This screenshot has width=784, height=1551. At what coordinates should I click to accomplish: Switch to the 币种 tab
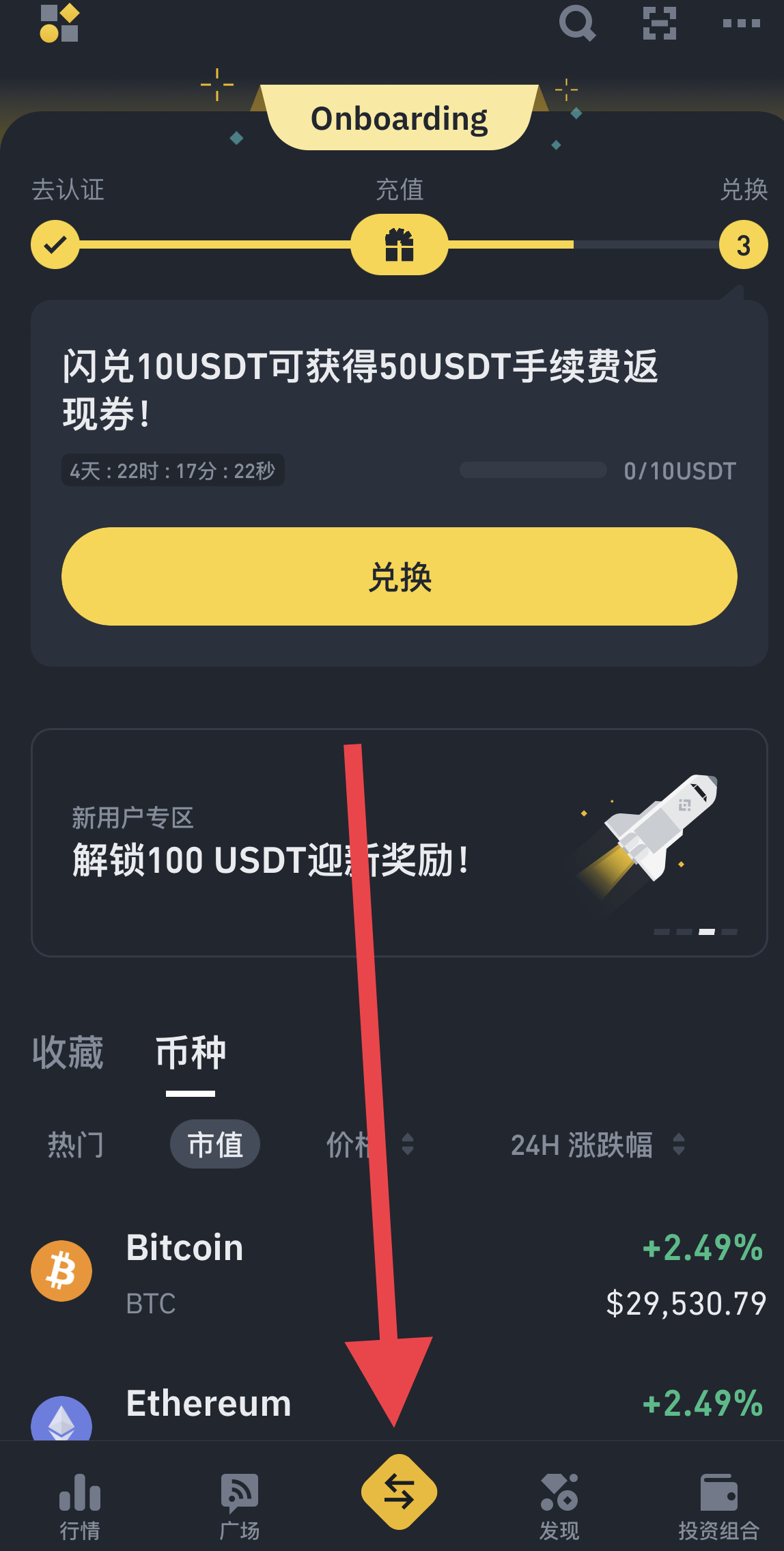(x=191, y=1052)
